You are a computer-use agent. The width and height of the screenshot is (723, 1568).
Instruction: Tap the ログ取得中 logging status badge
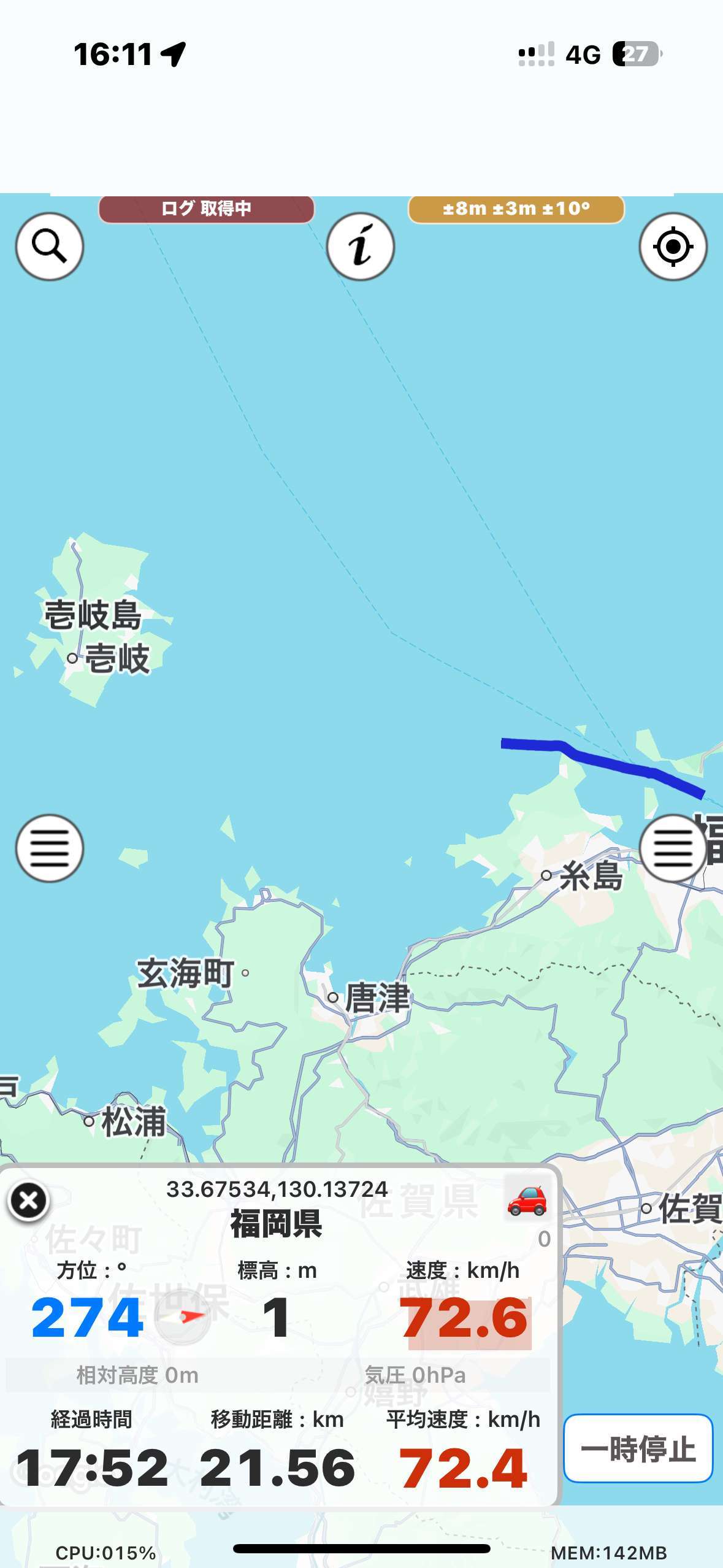[x=206, y=209]
